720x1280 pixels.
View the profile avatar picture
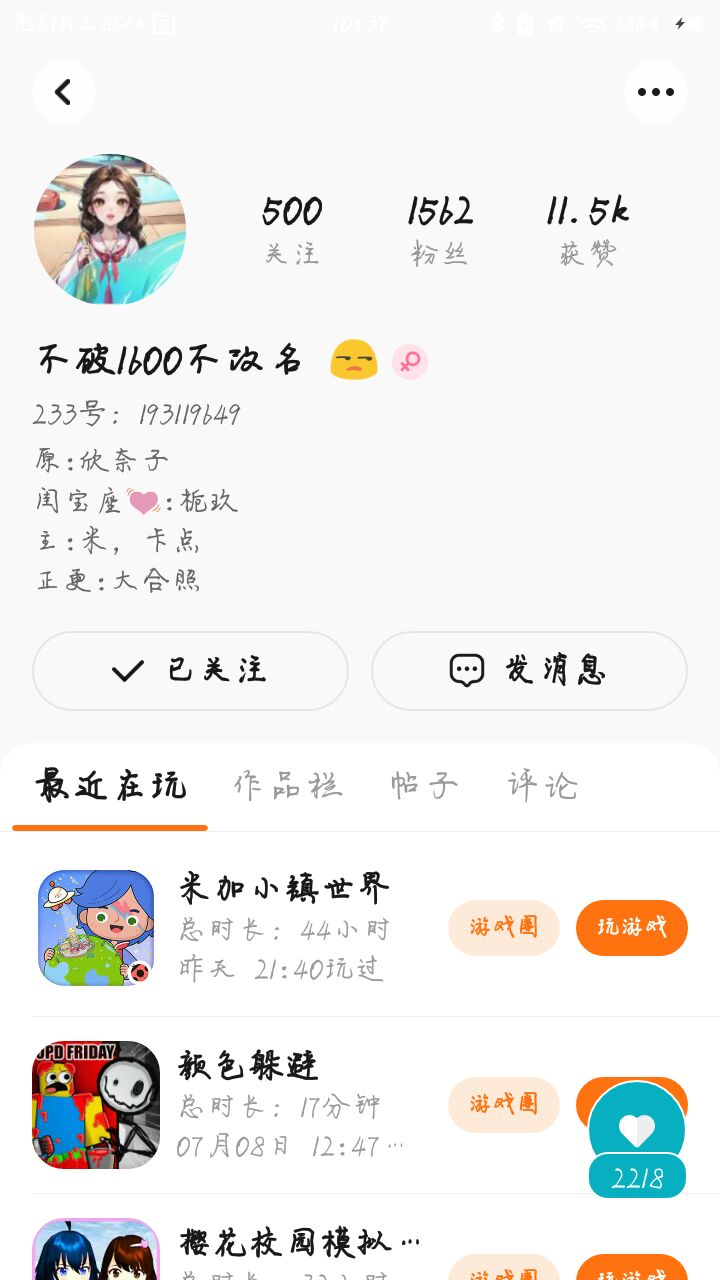110,229
